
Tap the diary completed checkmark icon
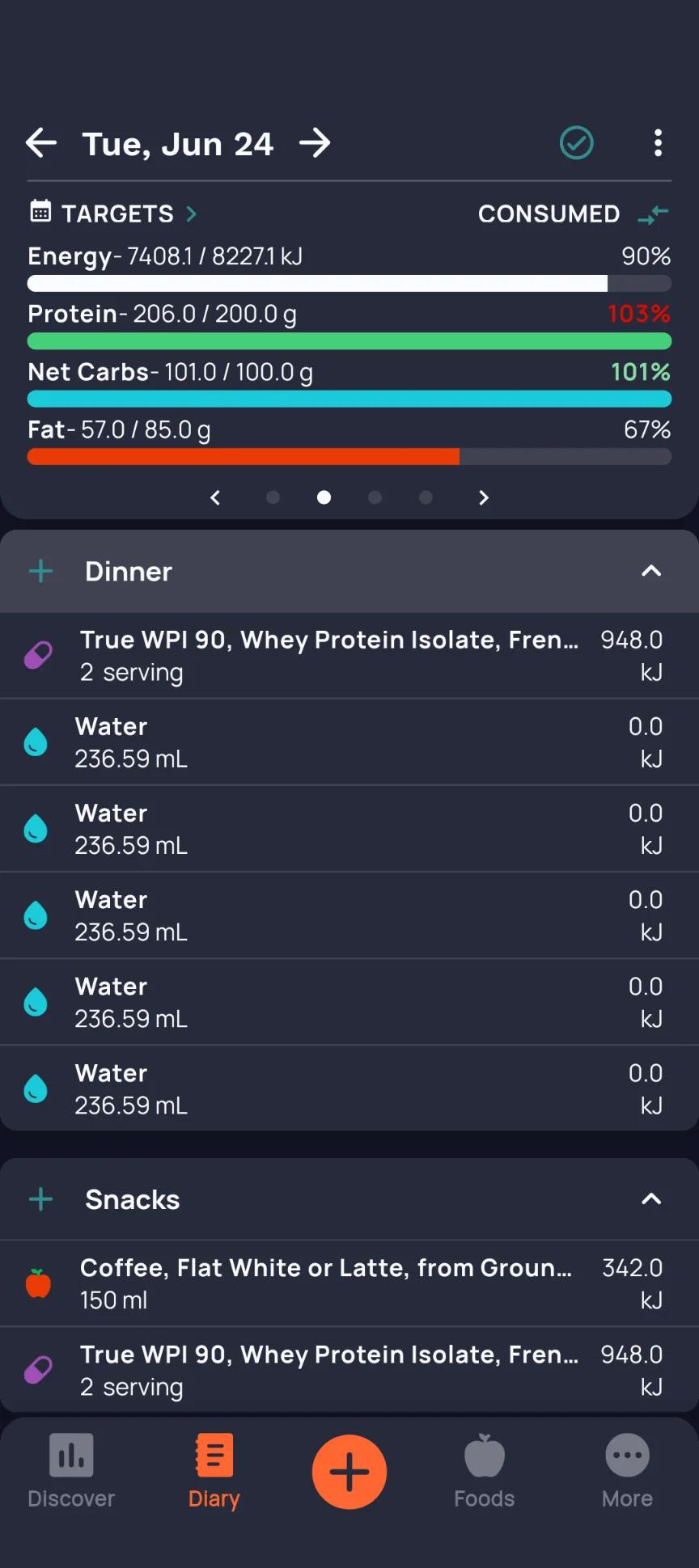(577, 143)
